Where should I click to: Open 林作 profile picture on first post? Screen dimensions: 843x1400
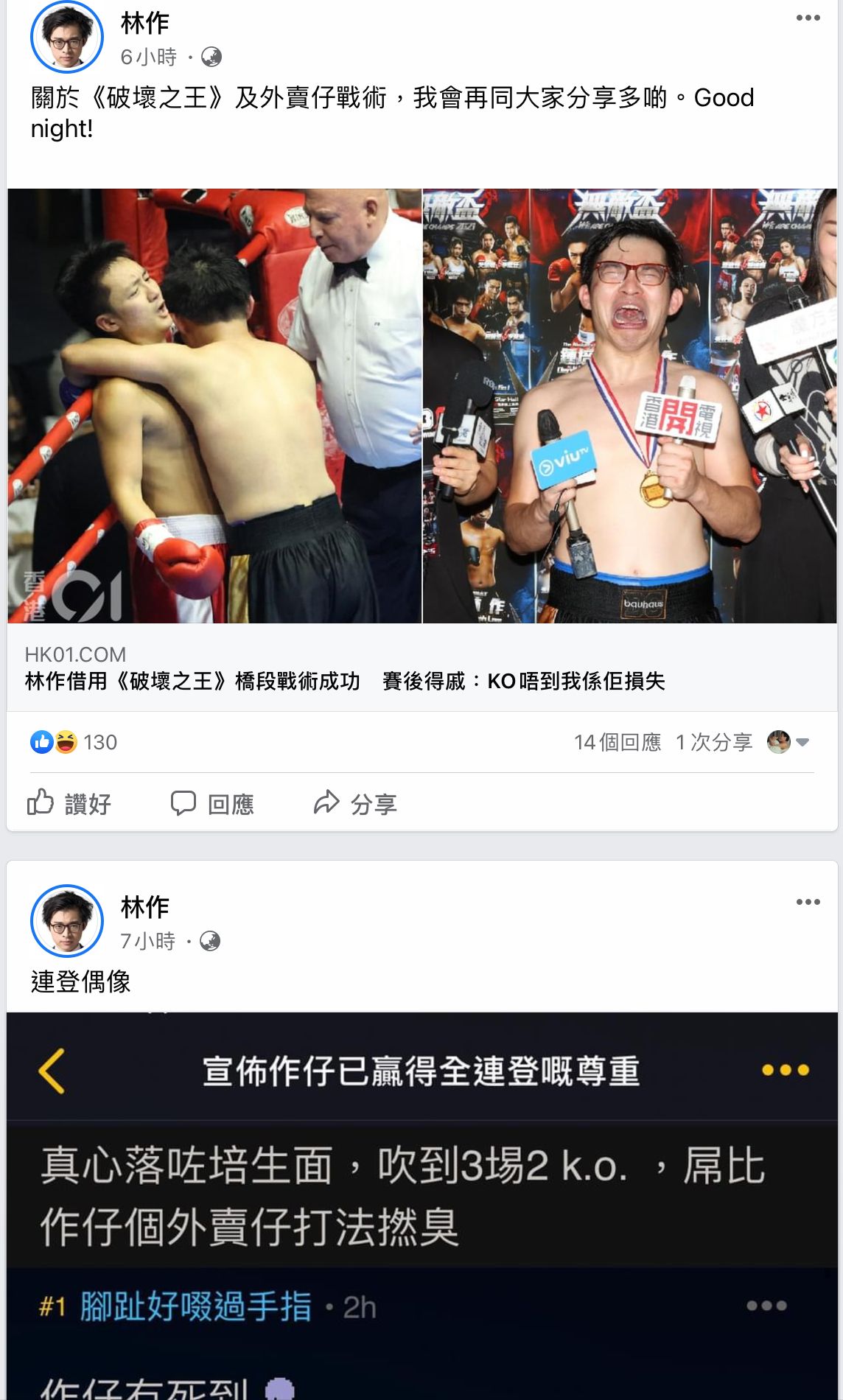(67, 37)
